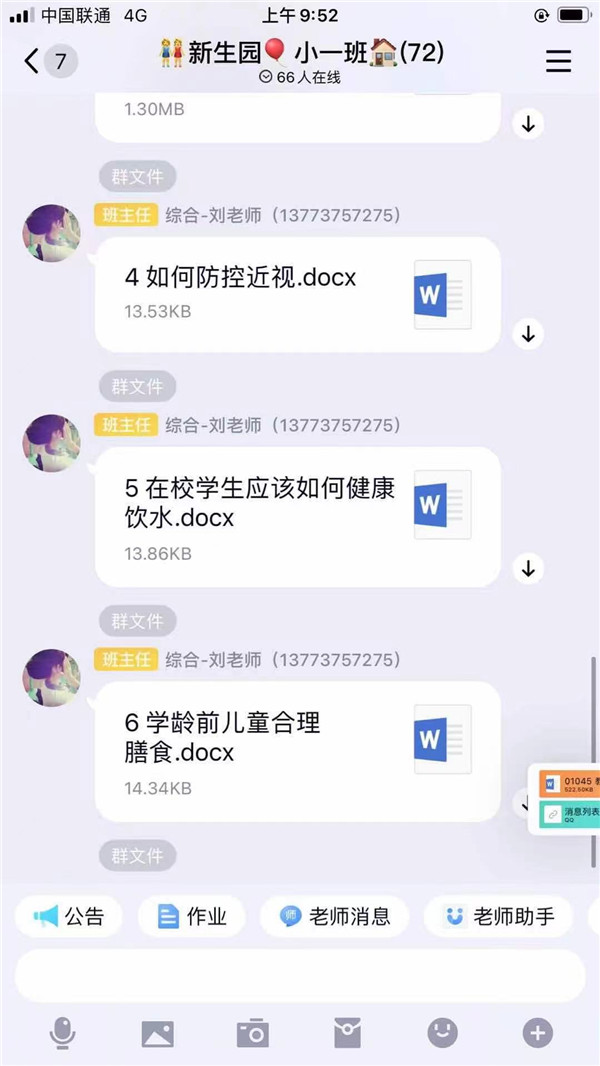Open the camera to take a photo
The height and width of the screenshot is (1066, 600).
click(253, 1033)
